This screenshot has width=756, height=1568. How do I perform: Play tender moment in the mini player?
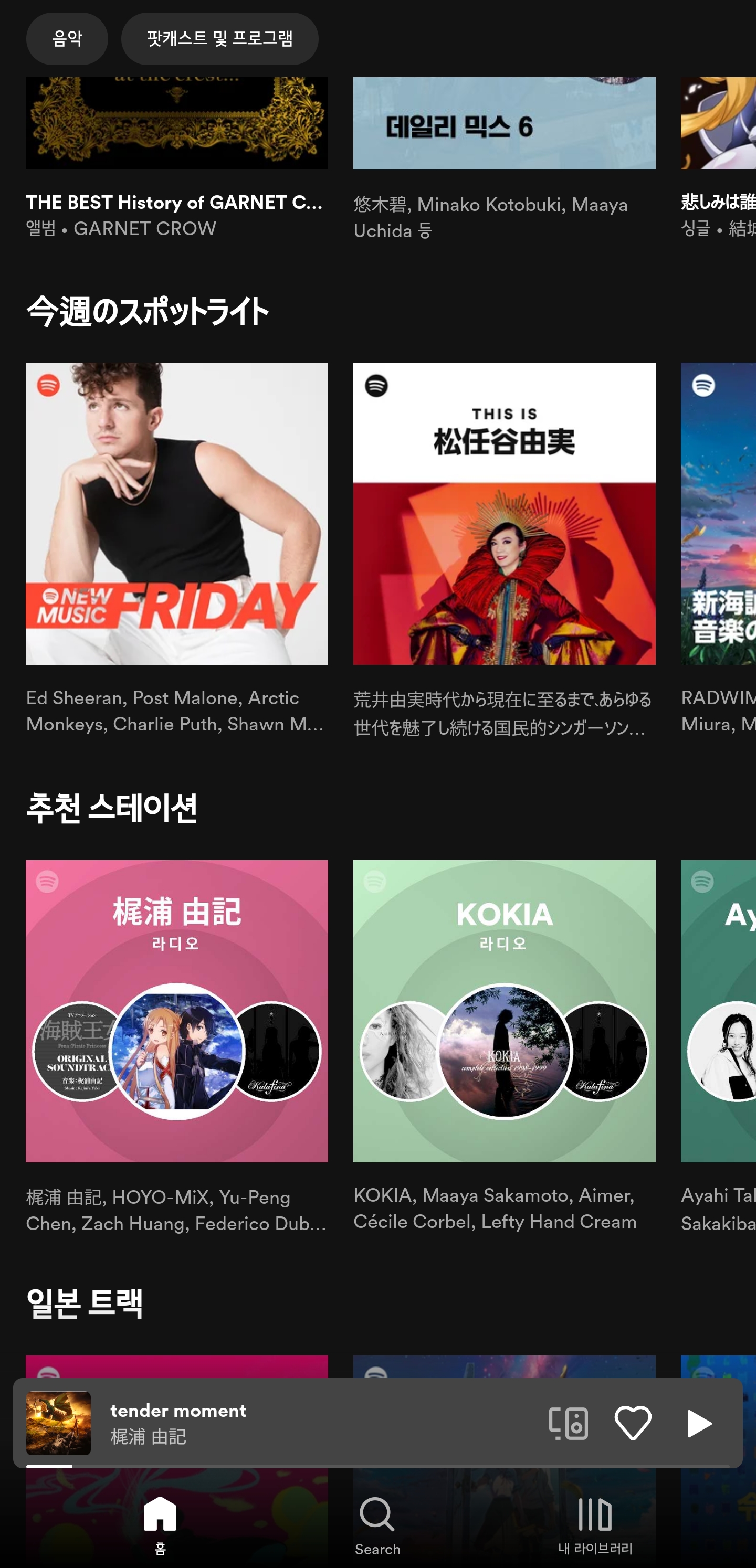click(698, 1423)
